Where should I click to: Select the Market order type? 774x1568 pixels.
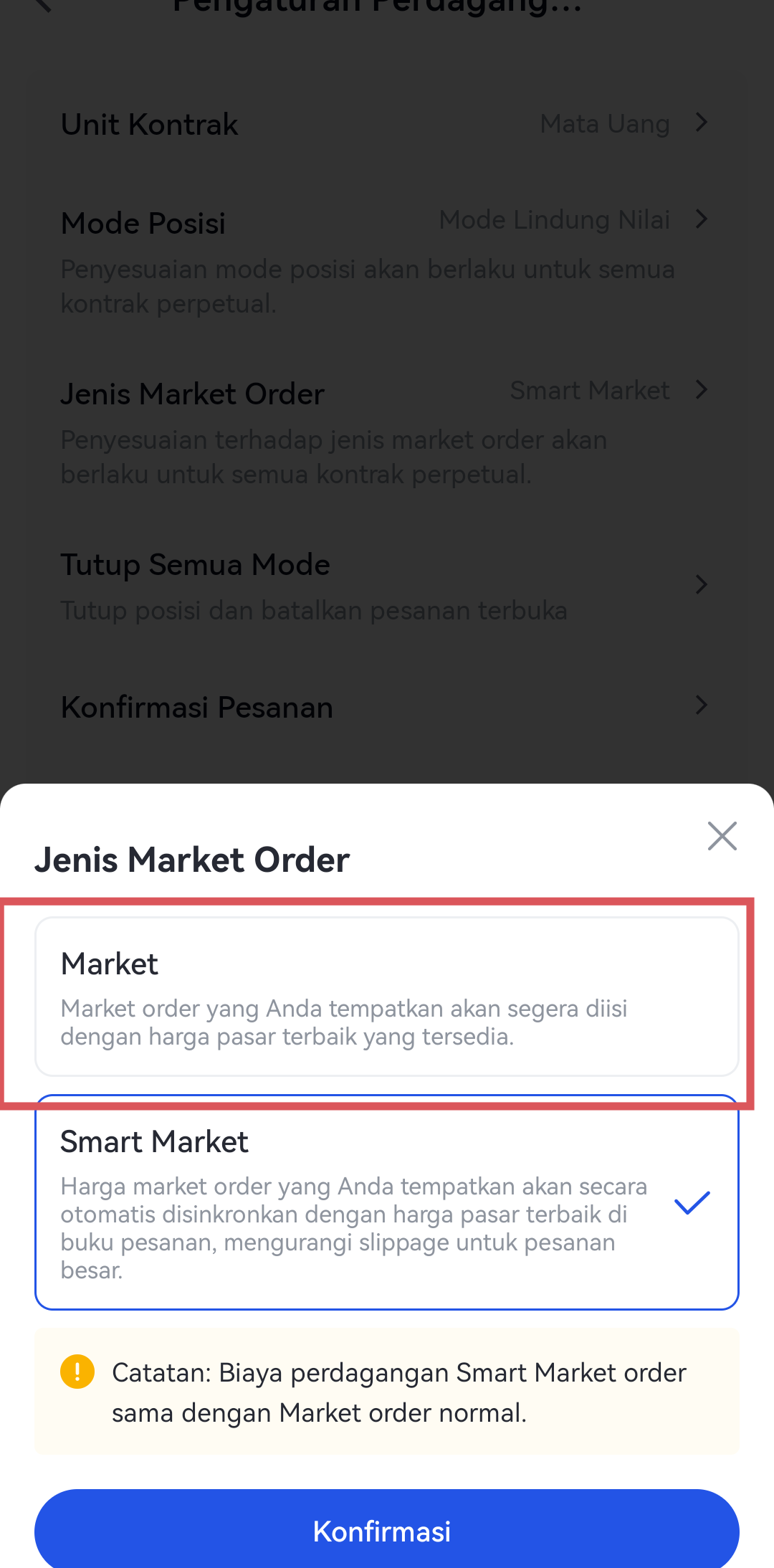point(386,997)
